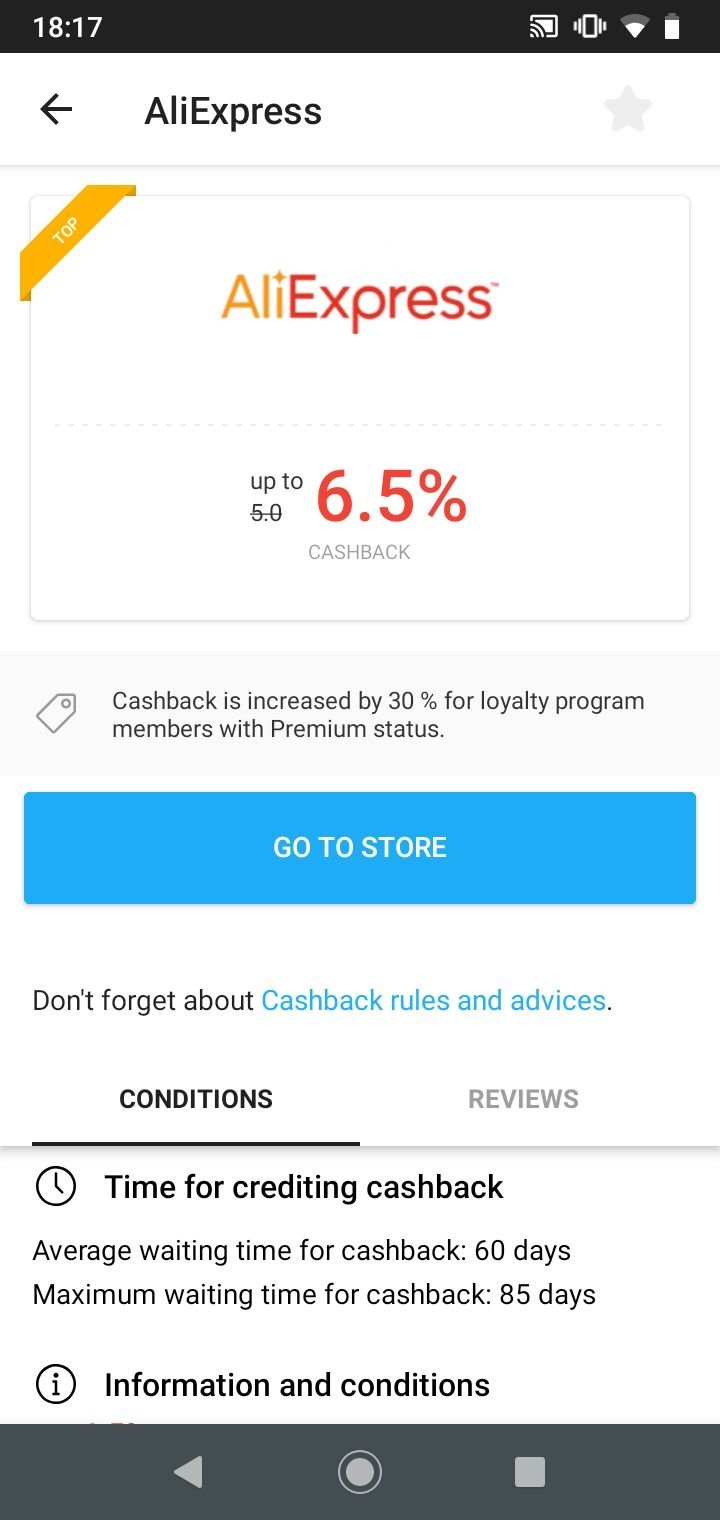
Task: Switch to the Reviews tab
Action: pyautogui.click(x=523, y=1099)
